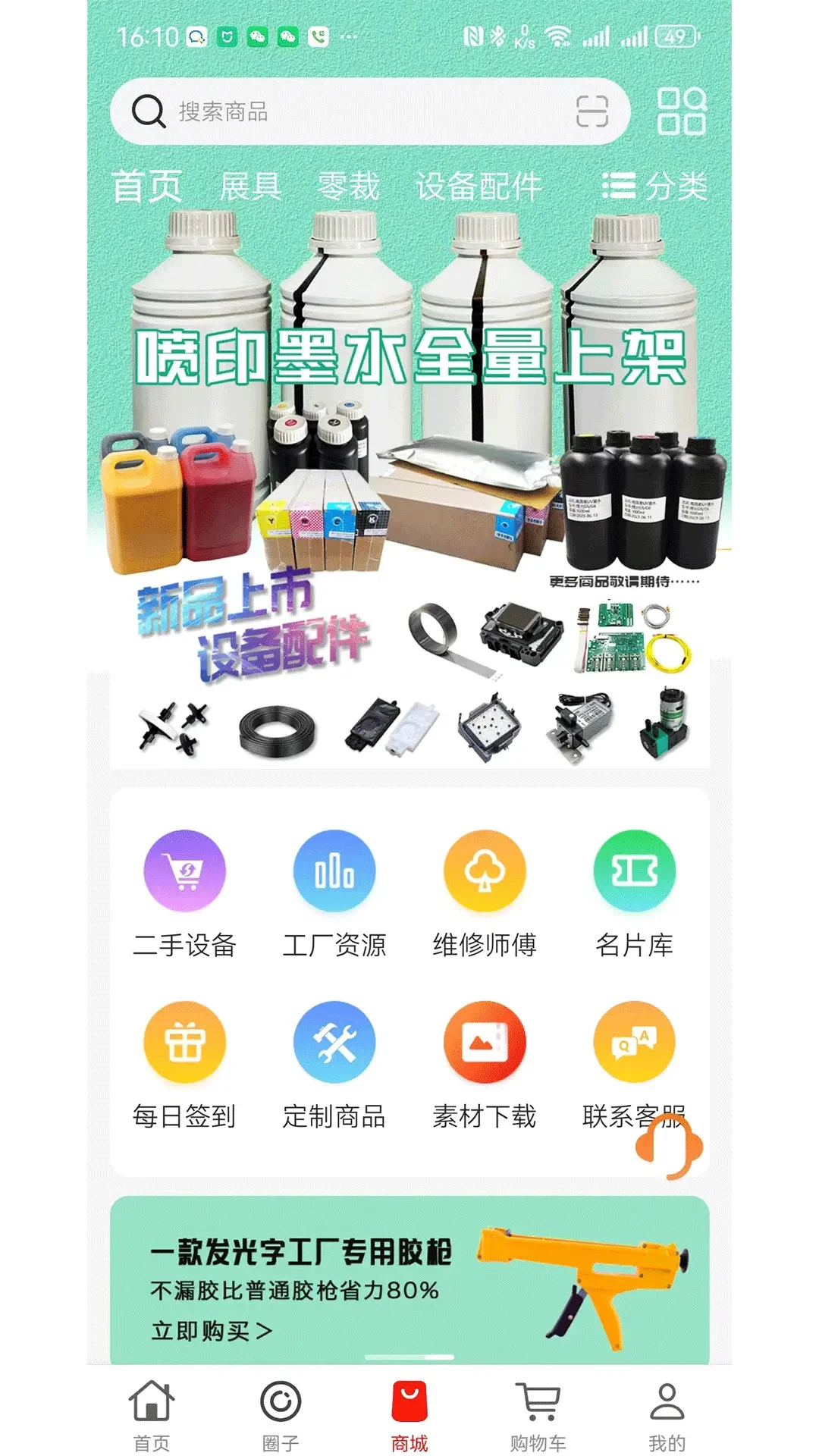The image size is (819, 1456).
Task: Open 联系客服 customer service icon
Action: pyautogui.click(x=635, y=1042)
